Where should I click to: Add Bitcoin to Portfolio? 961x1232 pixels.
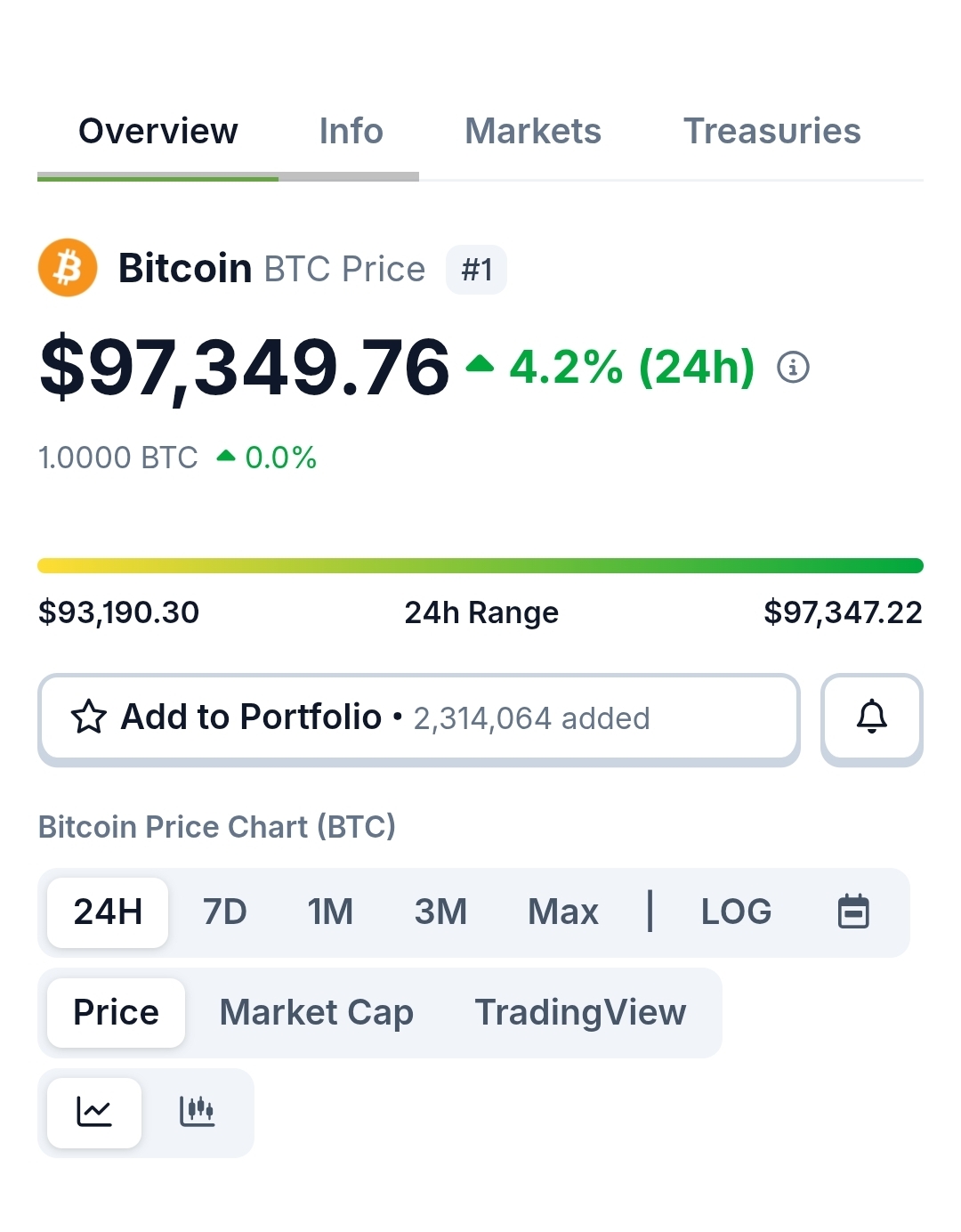(418, 717)
